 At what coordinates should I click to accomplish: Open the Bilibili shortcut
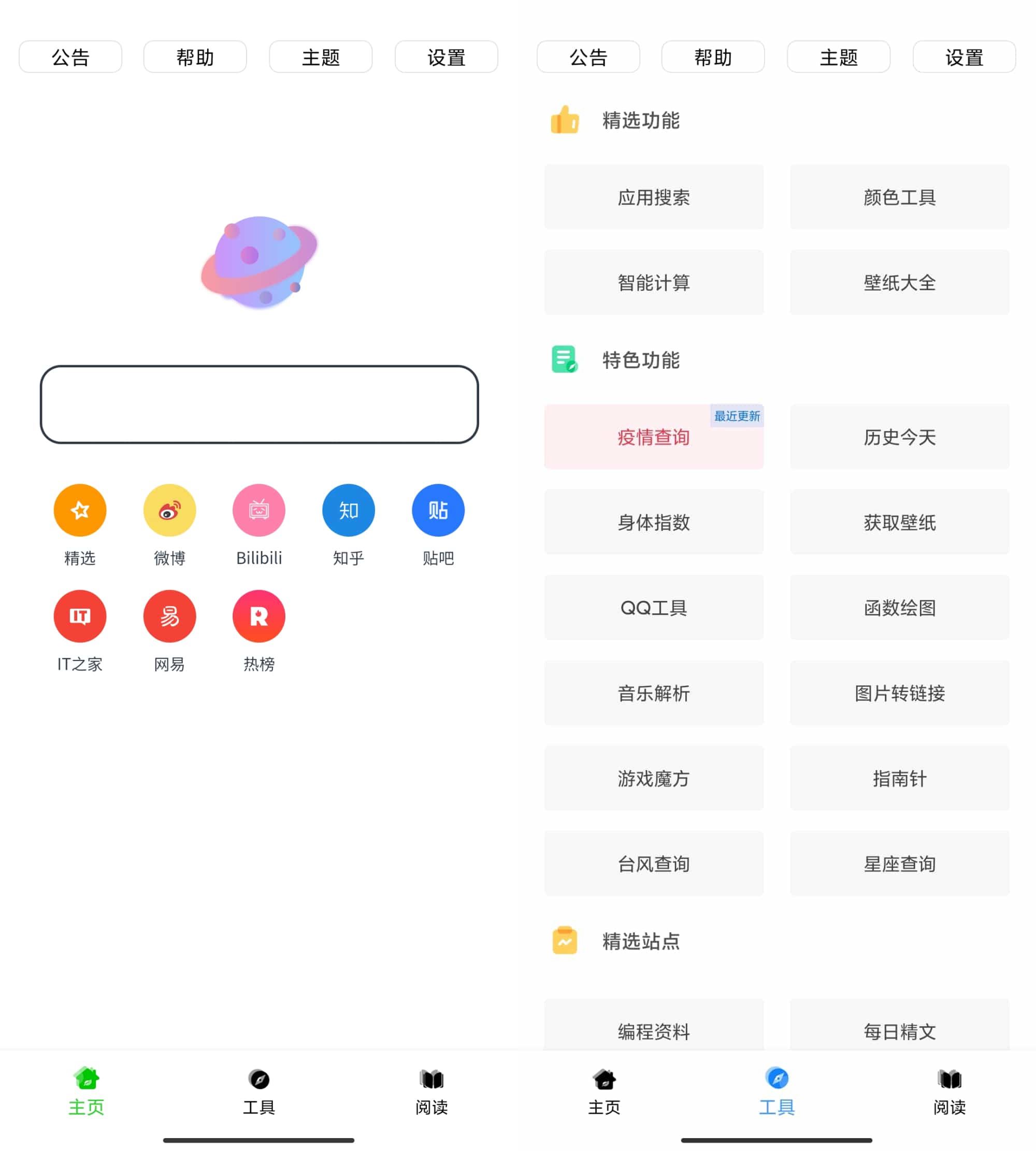pos(259,510)
